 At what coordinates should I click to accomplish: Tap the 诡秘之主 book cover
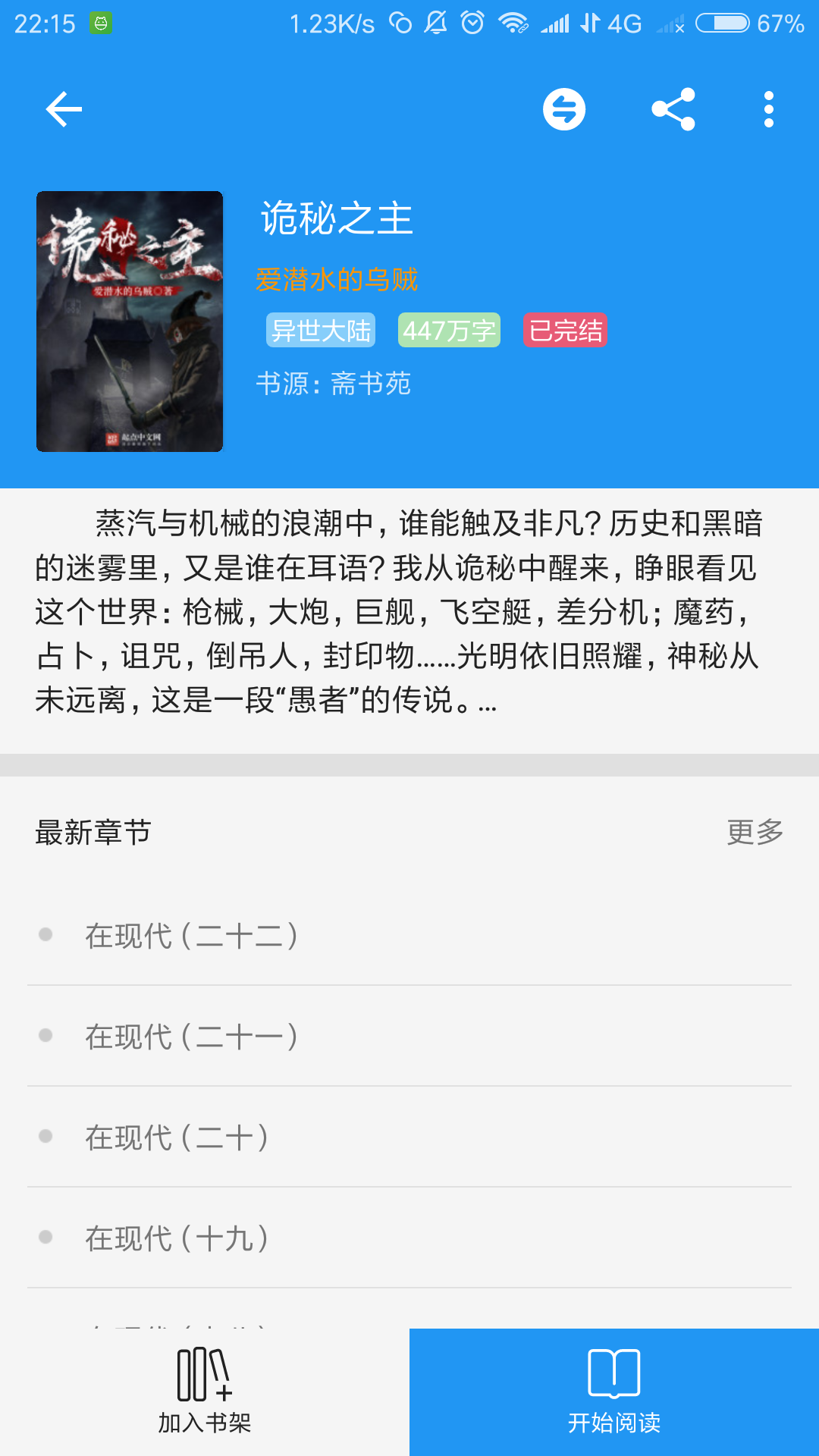tap(130, 322)
